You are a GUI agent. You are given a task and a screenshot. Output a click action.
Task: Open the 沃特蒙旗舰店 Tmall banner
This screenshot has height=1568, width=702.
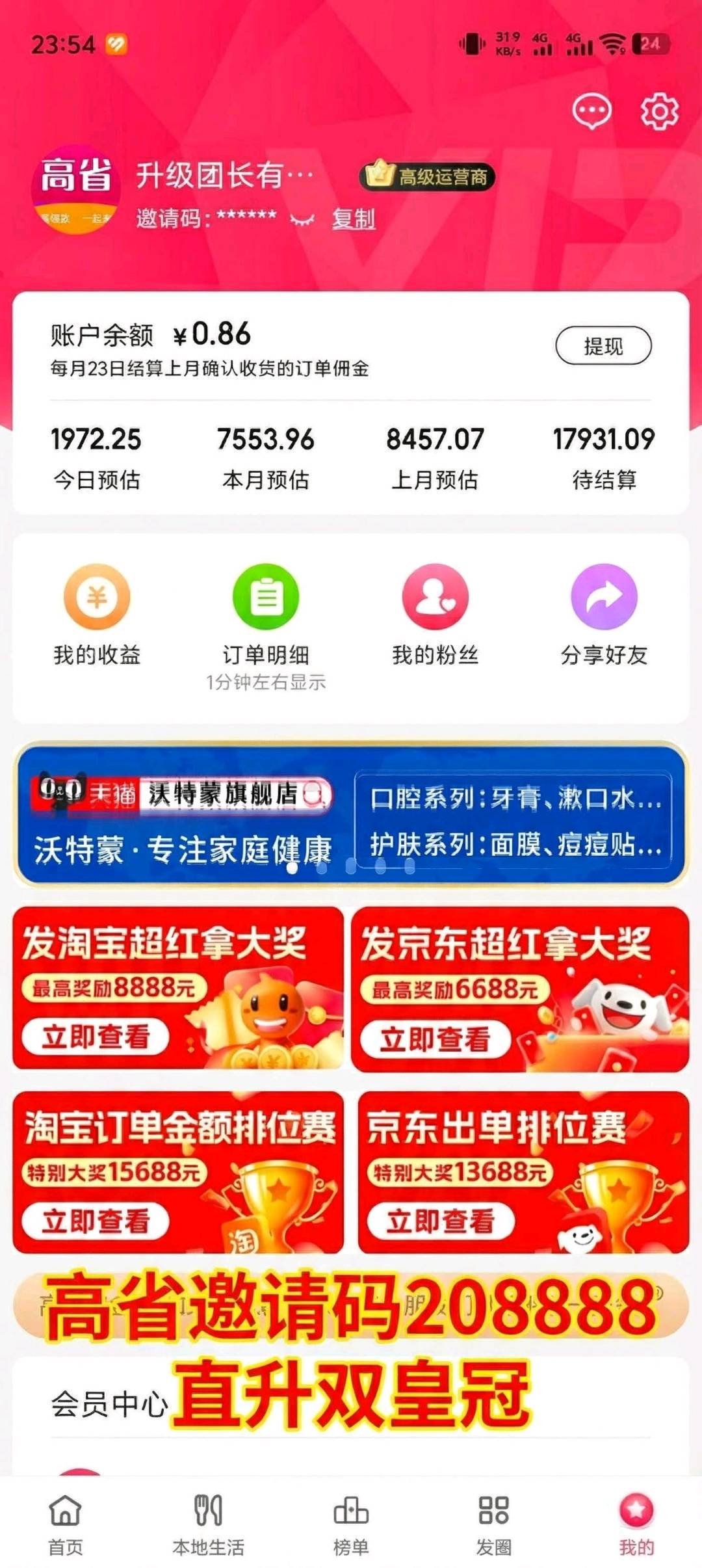click(x=351, y=814)
